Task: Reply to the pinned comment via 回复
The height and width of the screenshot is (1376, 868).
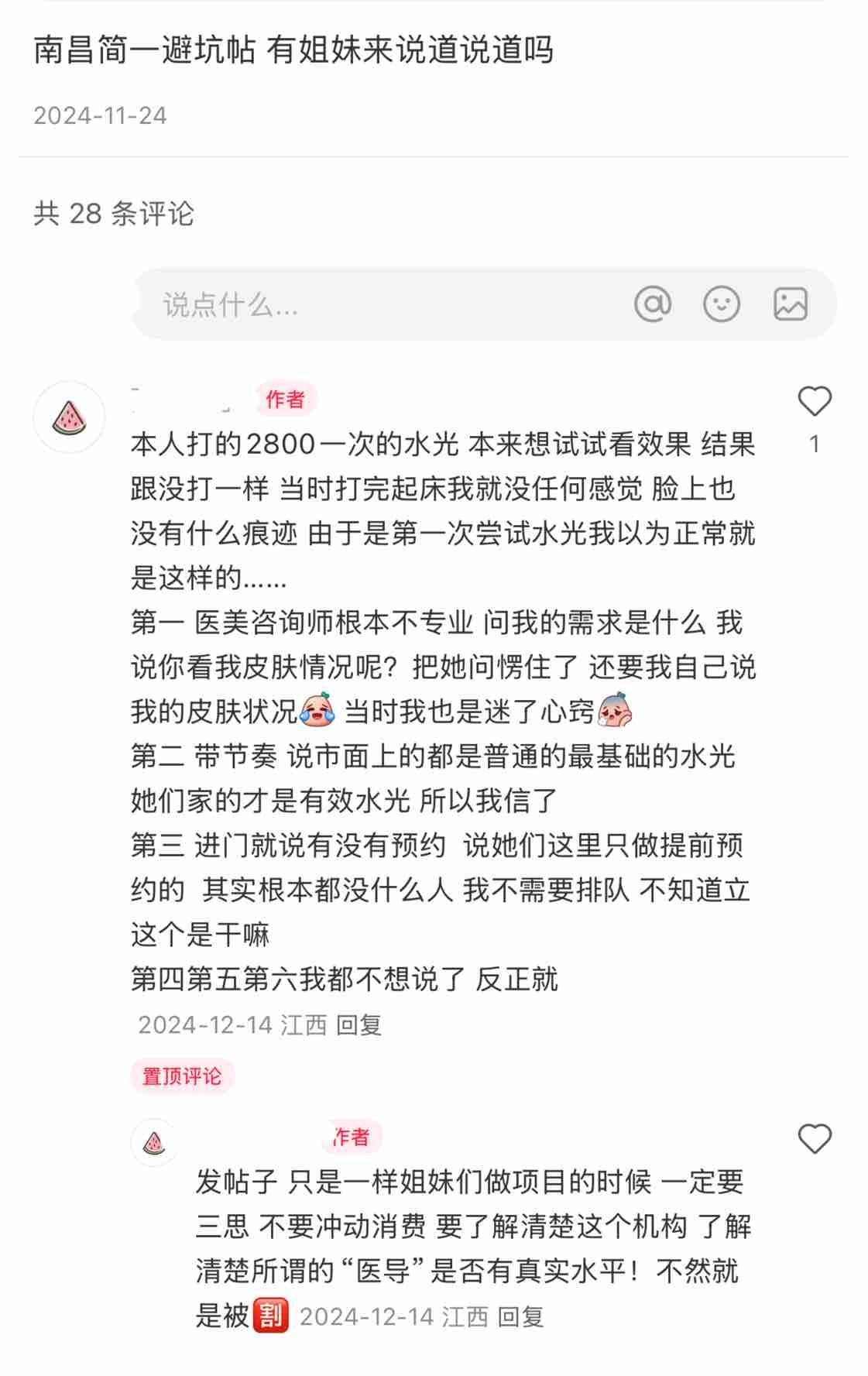Action: click(x=359, y=1024)
